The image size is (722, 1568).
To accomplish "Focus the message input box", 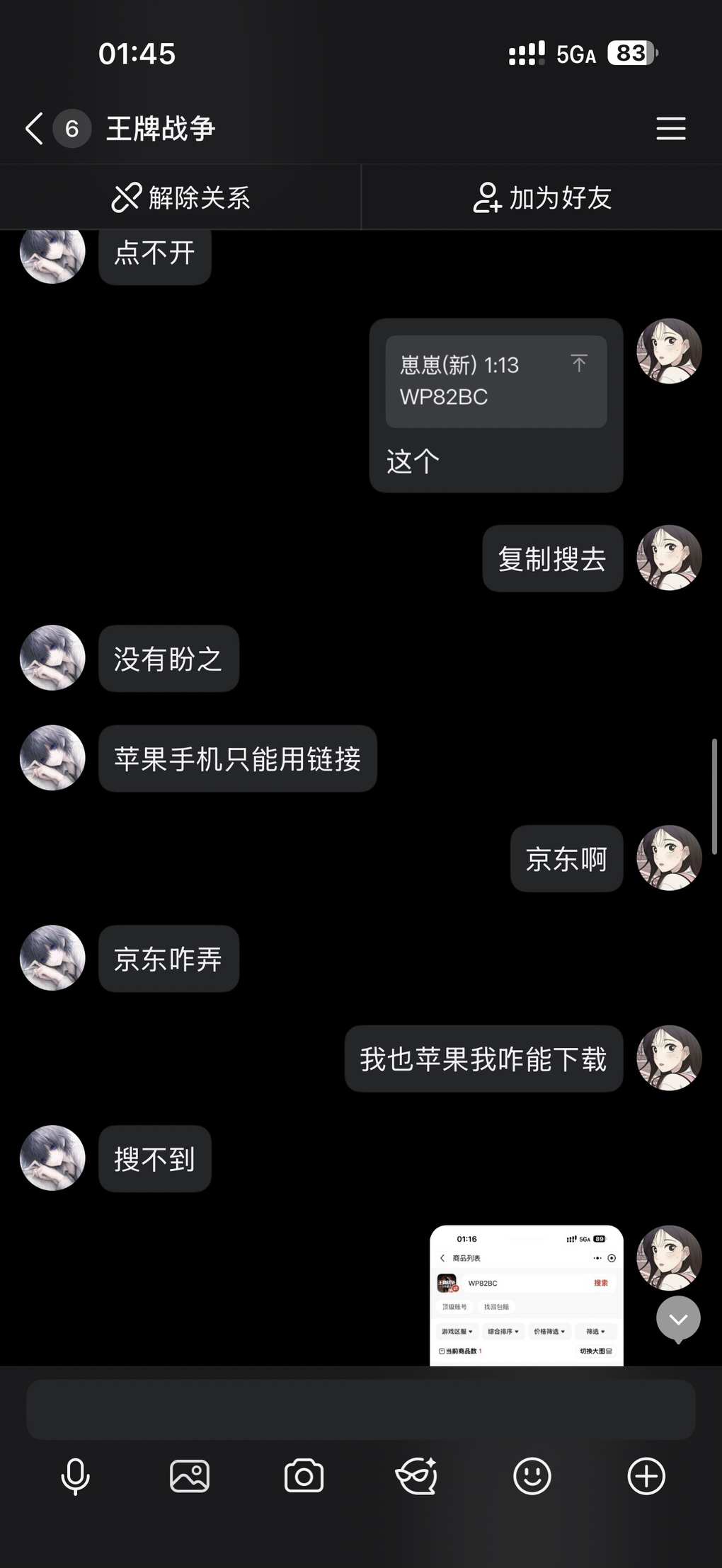I will click(x=360, y=1410).
